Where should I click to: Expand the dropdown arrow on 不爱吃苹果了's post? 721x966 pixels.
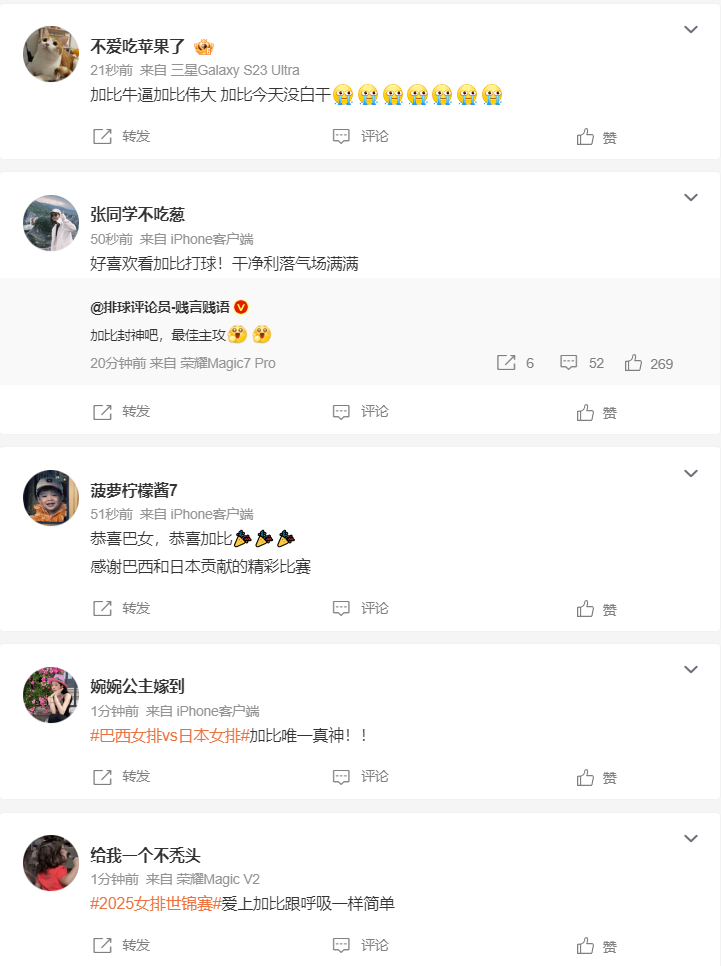tap(691, 30)
